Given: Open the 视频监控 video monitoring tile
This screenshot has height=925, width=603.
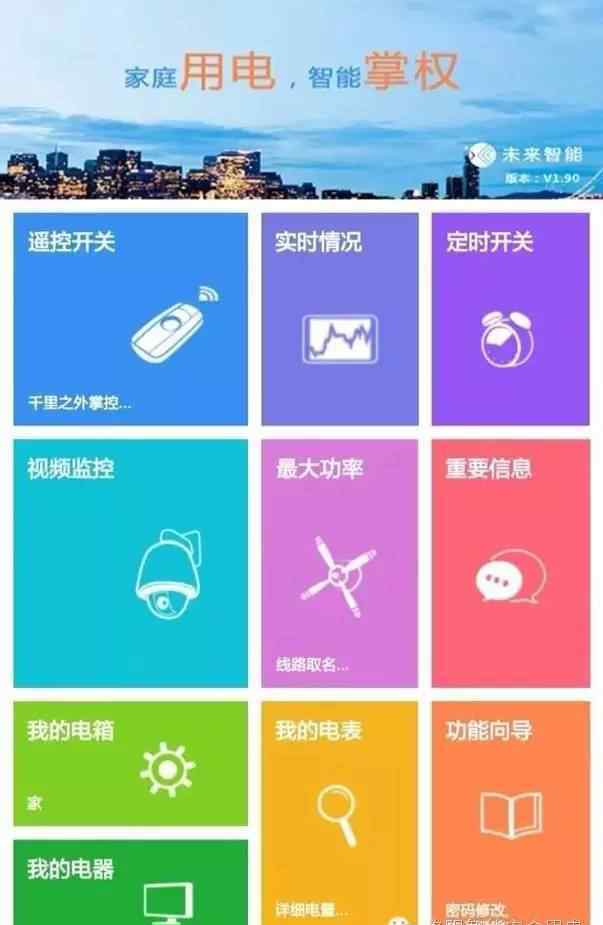Looking at the screenshot, I should (130, 562).
